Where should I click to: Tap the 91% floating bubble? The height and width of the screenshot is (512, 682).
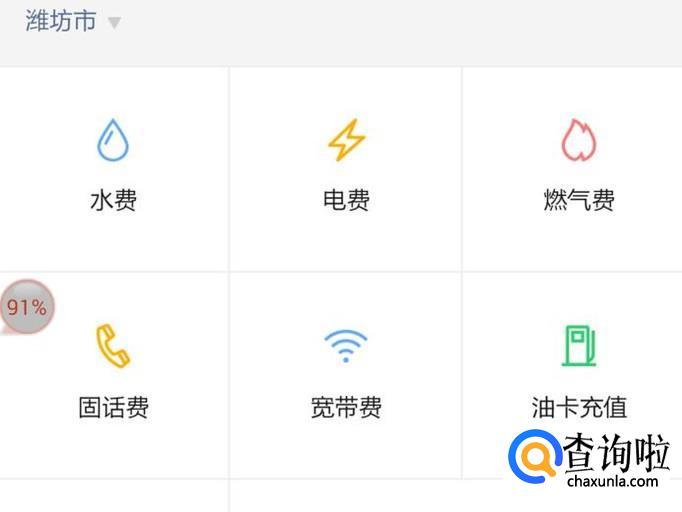pos(26,308)
